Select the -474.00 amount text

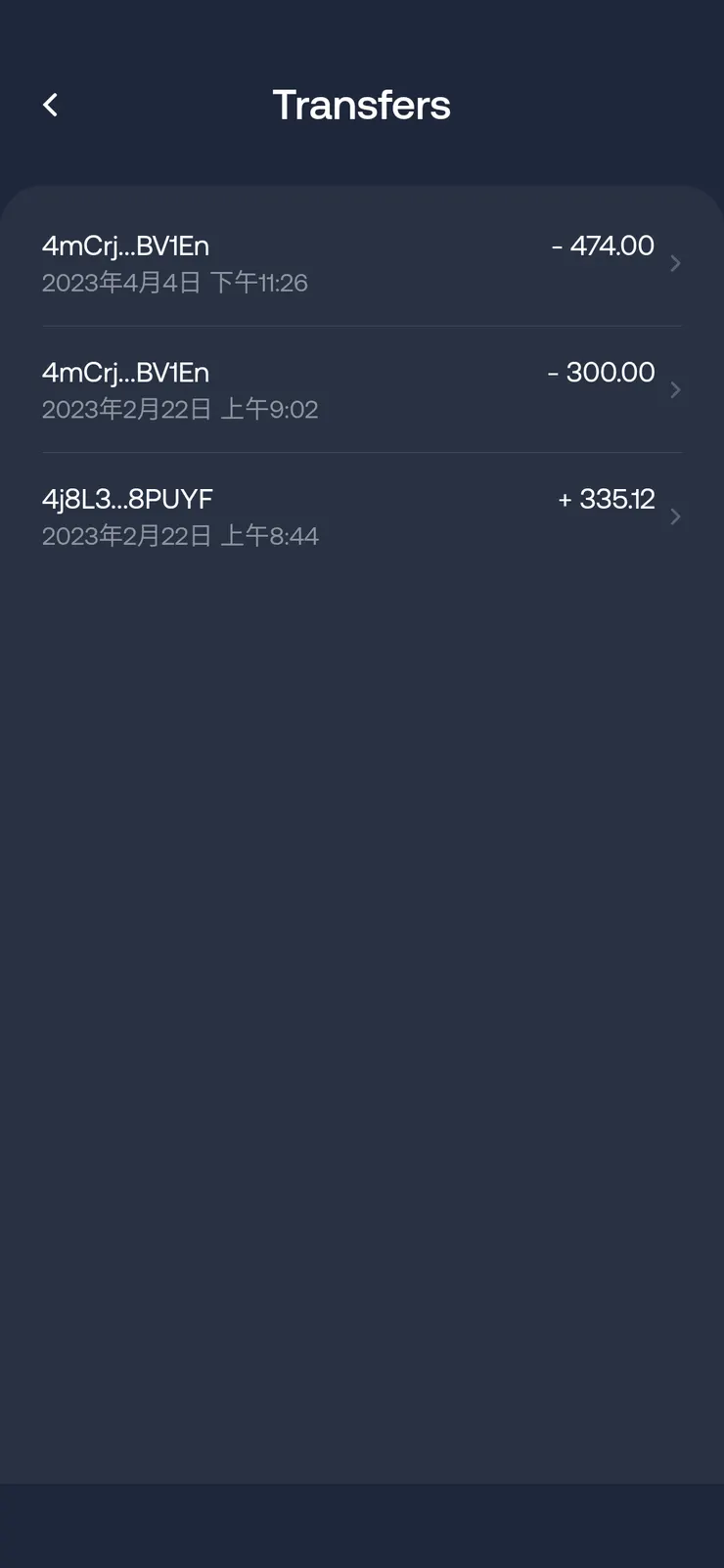(604, 246)
